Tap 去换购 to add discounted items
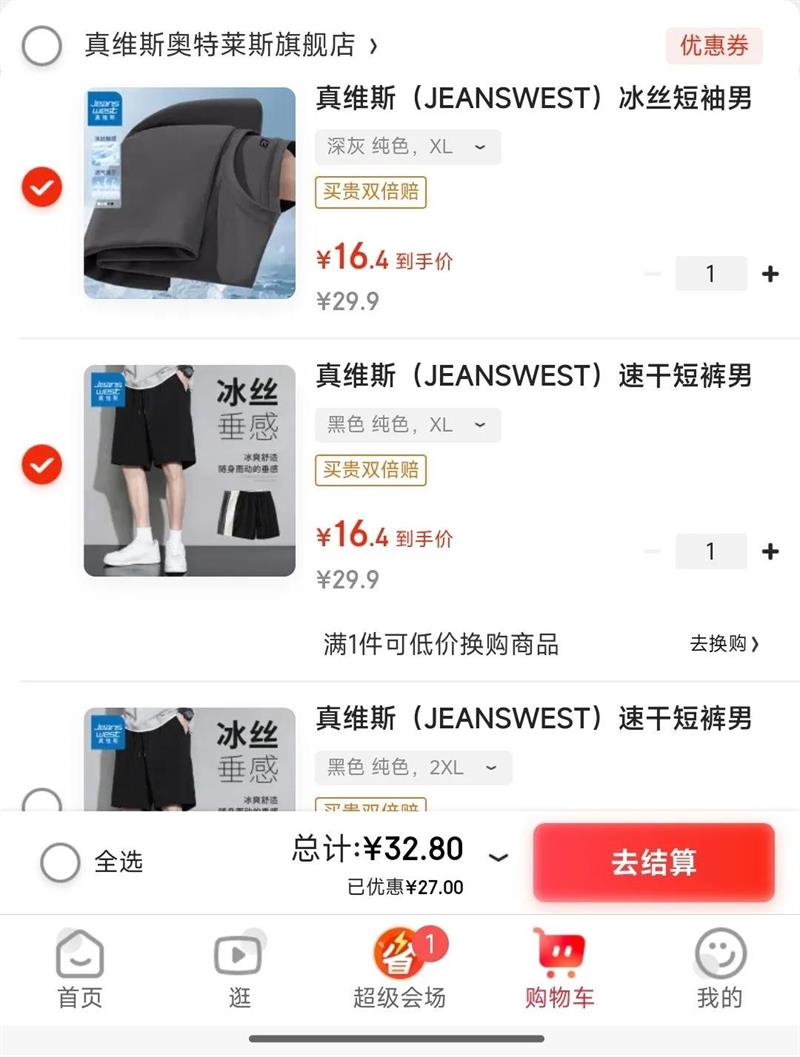 point(724,644)
